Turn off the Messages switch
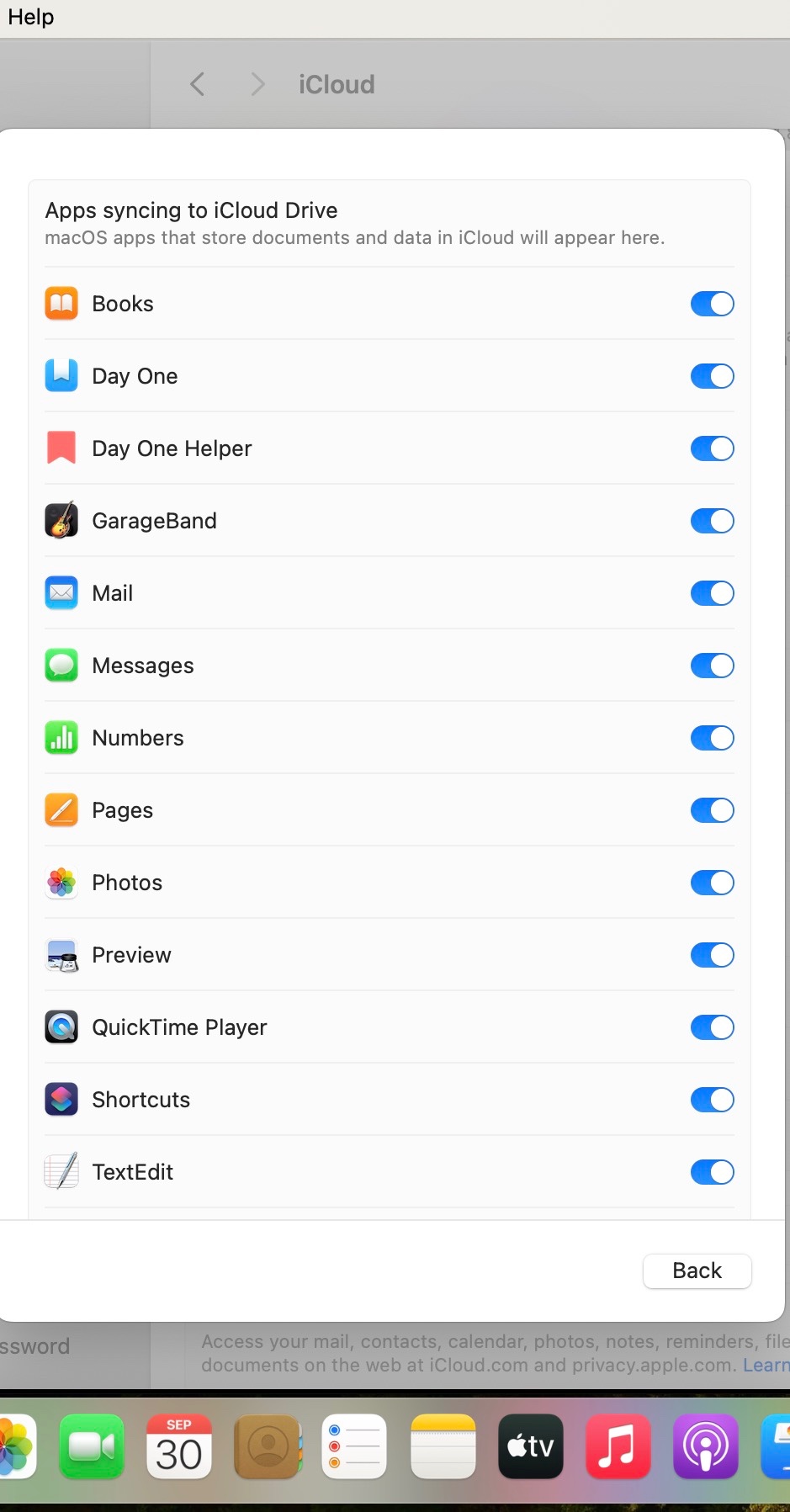This screenshot has height=1512, width=790. coord(712,666)
